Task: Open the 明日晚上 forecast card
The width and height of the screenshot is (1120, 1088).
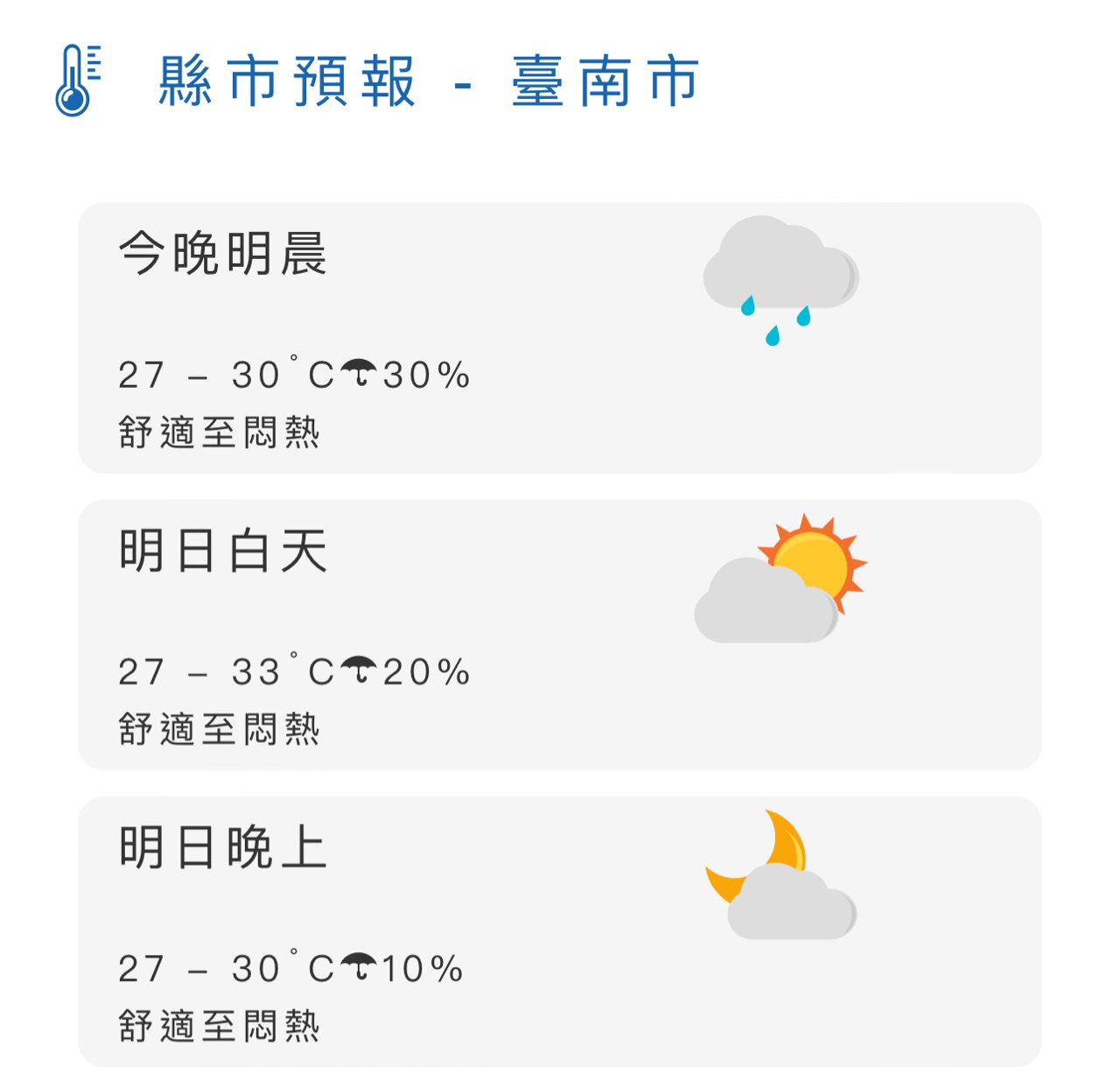Action: (x=560, y=931)
